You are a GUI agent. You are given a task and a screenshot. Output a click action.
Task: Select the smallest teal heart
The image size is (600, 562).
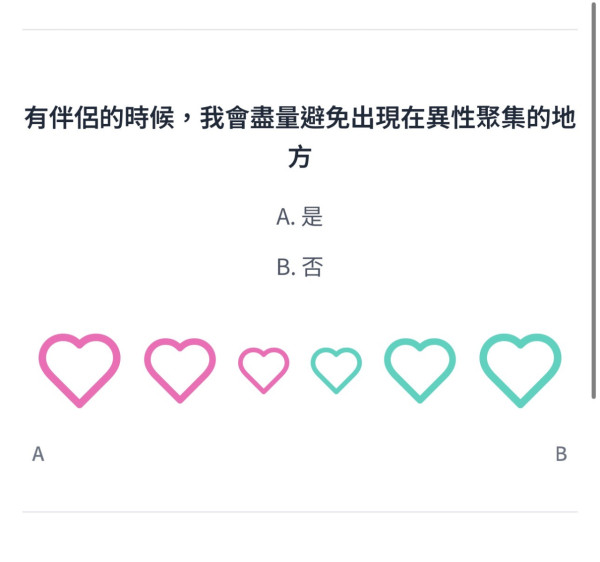click(336, 369)
